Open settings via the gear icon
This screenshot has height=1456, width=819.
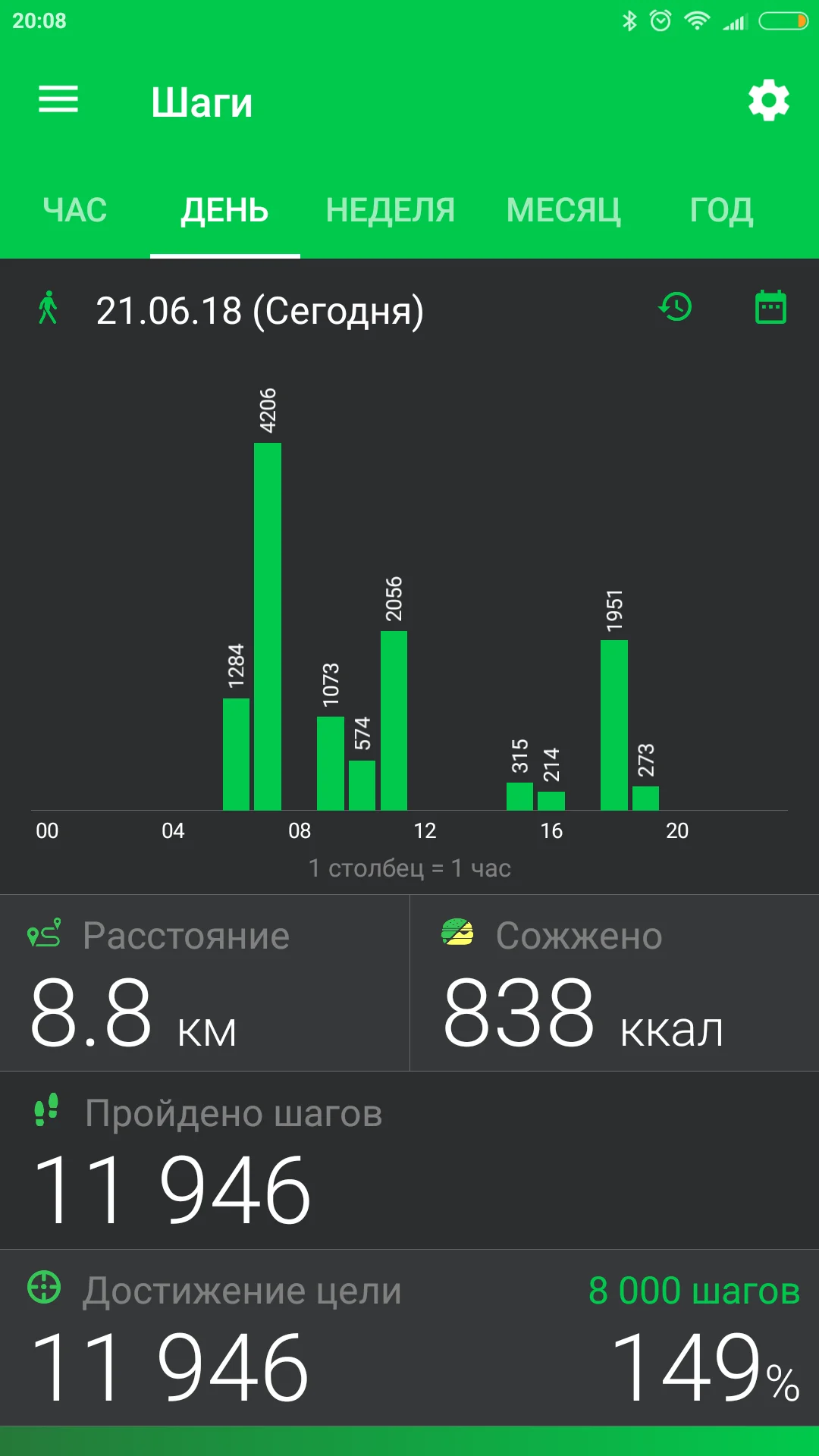[x=768, y=100]
